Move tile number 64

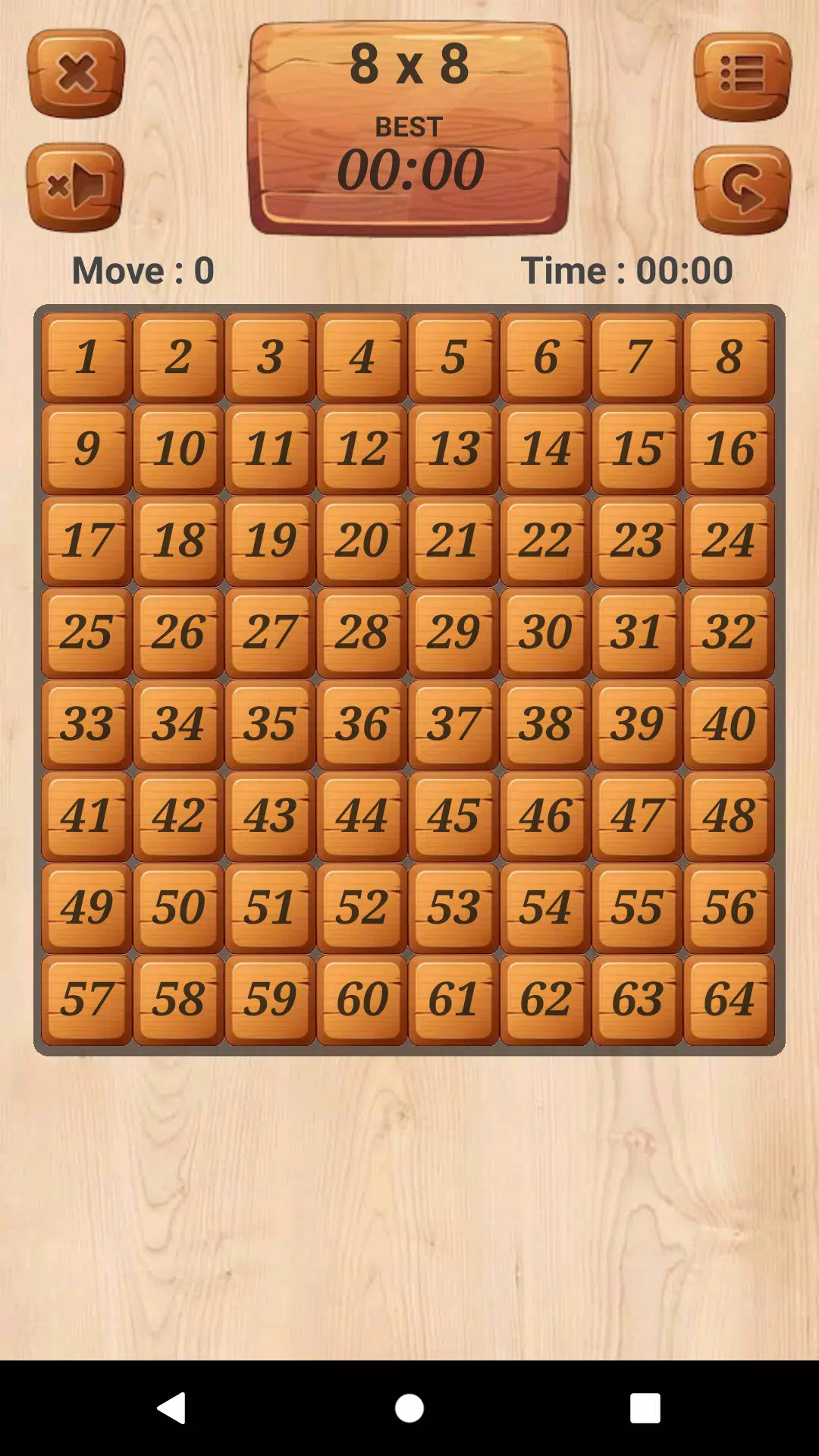[729, 999]
